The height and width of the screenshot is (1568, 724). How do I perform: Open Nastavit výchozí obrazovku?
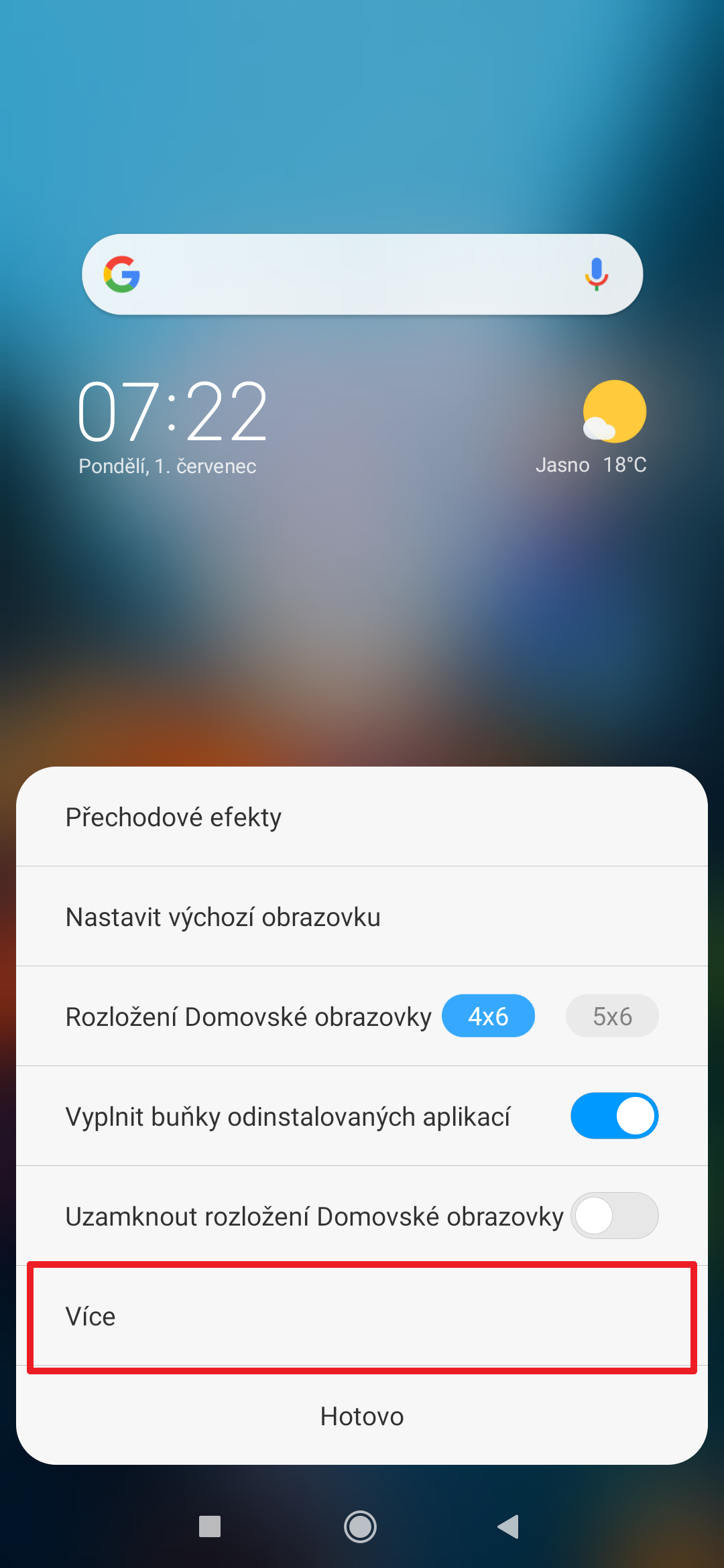coord(362,917)
